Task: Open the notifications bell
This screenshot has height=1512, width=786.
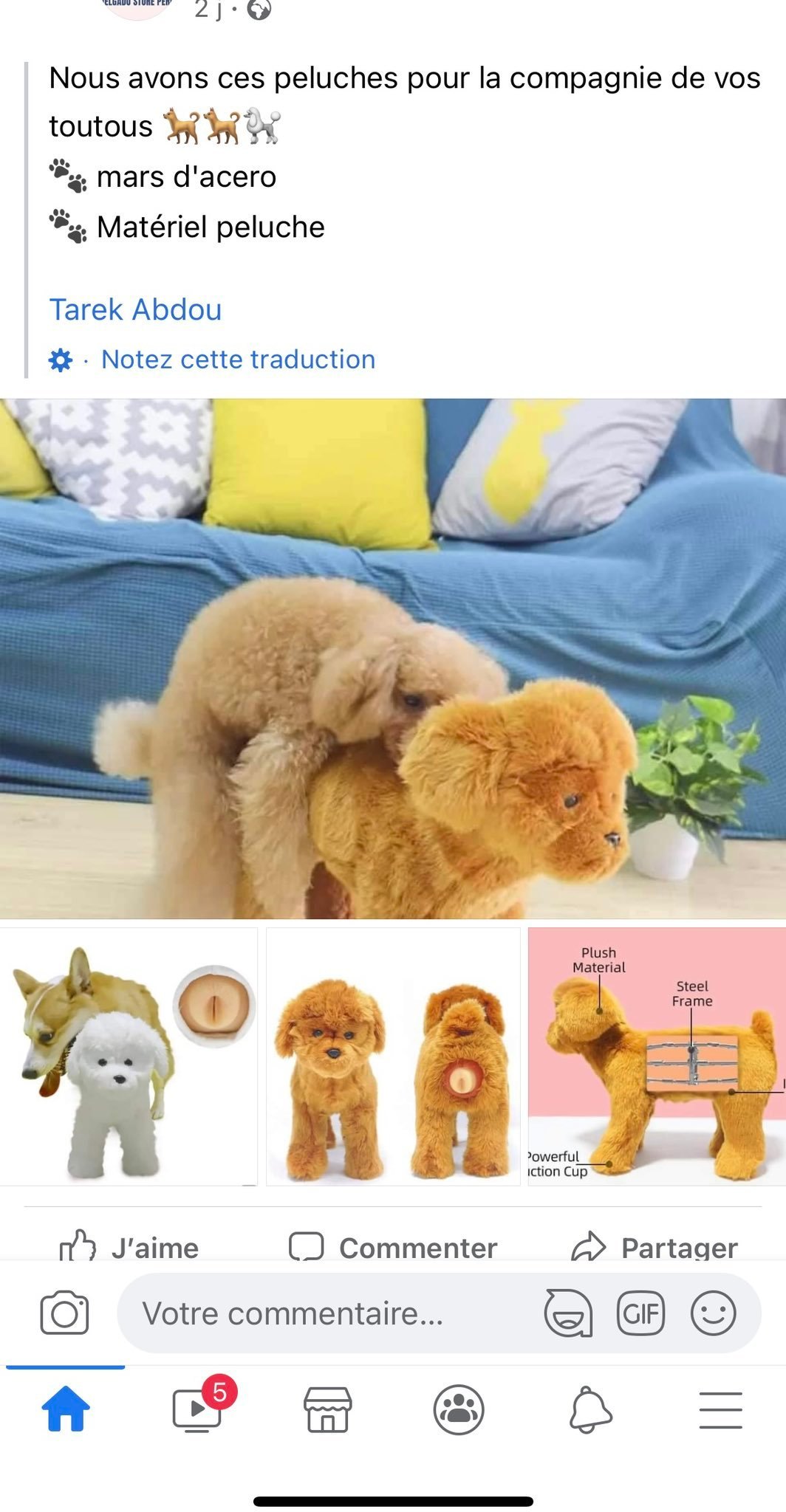Action: pyautogui.click(x=590, y=1409)
